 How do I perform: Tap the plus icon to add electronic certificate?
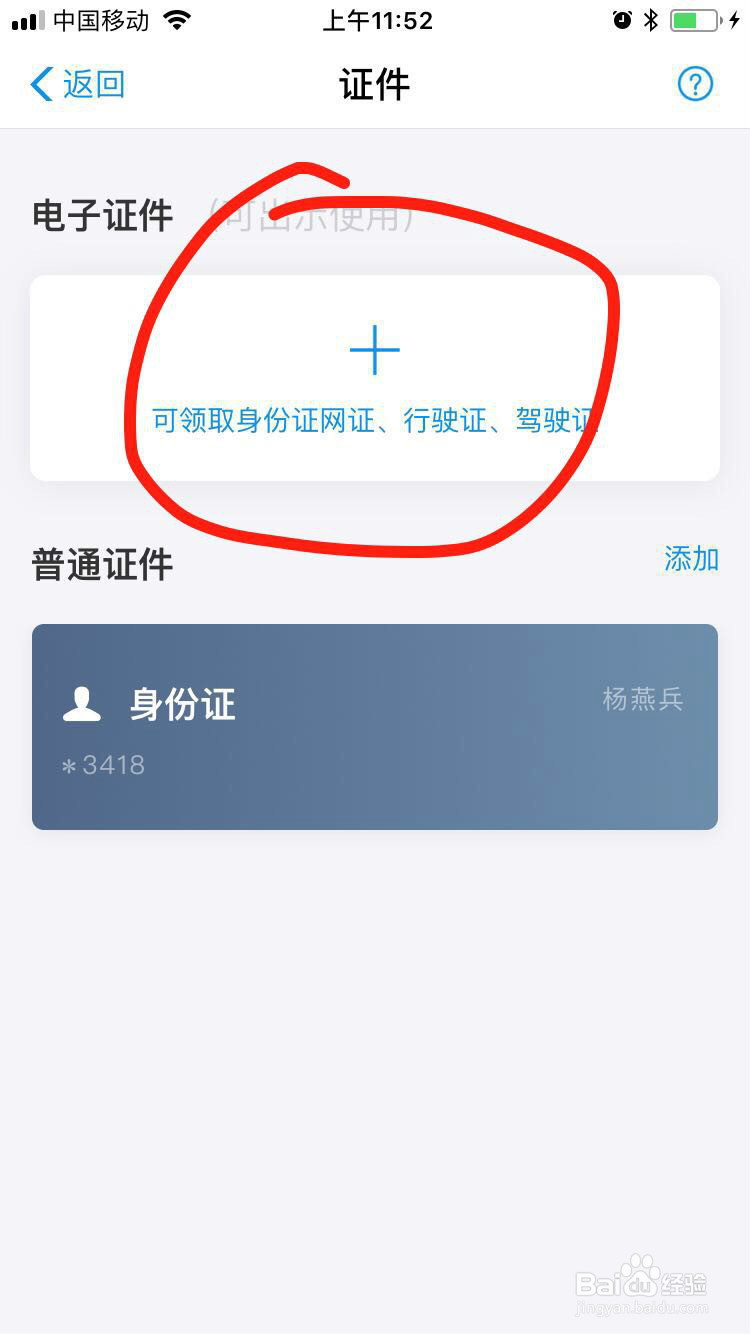tap(374, 350)
